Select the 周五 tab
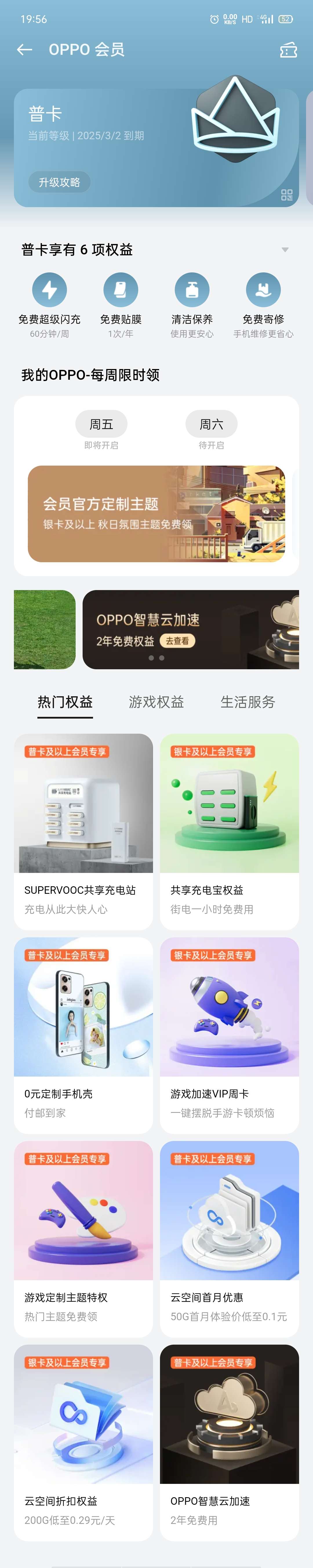The width and height of the screenshot is (313, 1568). (101, 424)
